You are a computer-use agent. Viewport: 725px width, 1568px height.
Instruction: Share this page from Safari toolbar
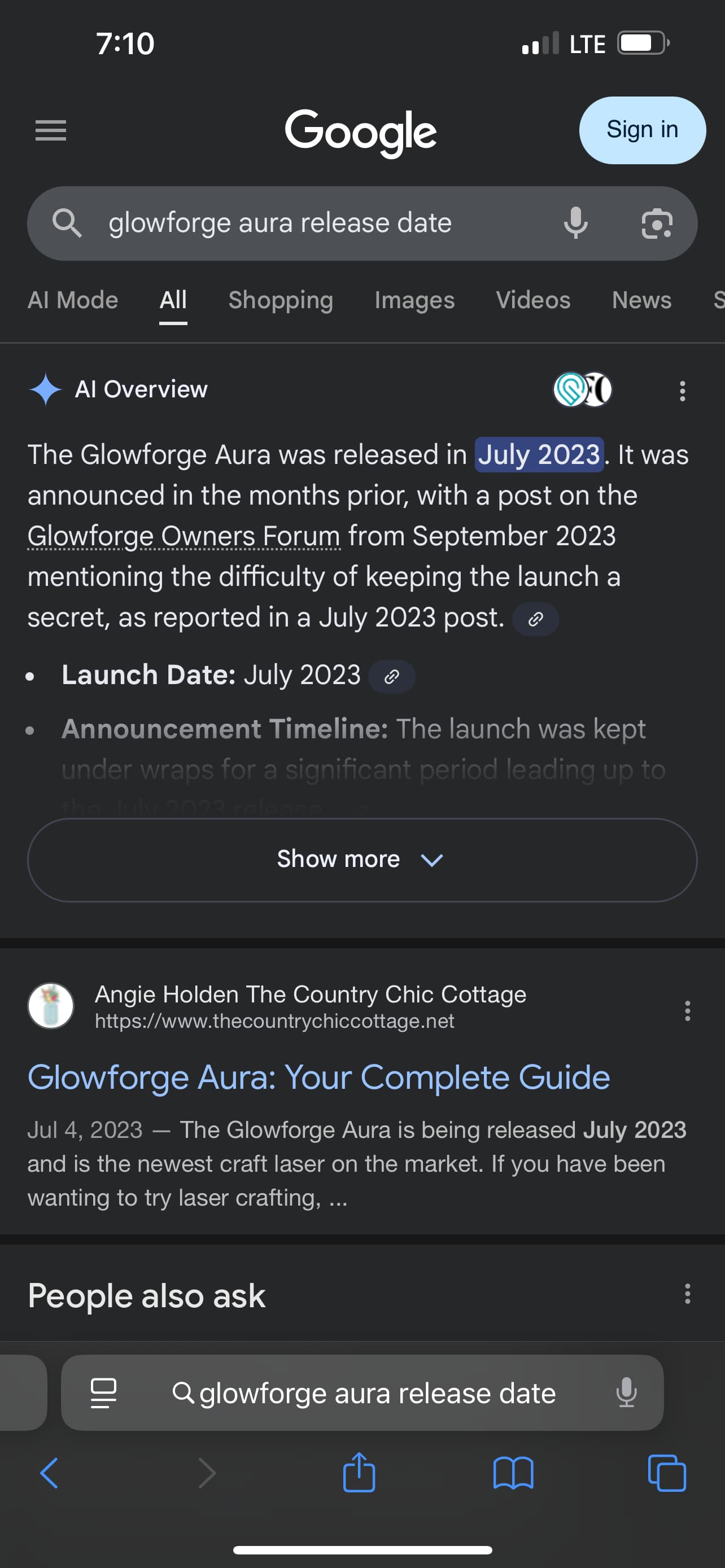pyautogui.click(x=359, y=1473)
